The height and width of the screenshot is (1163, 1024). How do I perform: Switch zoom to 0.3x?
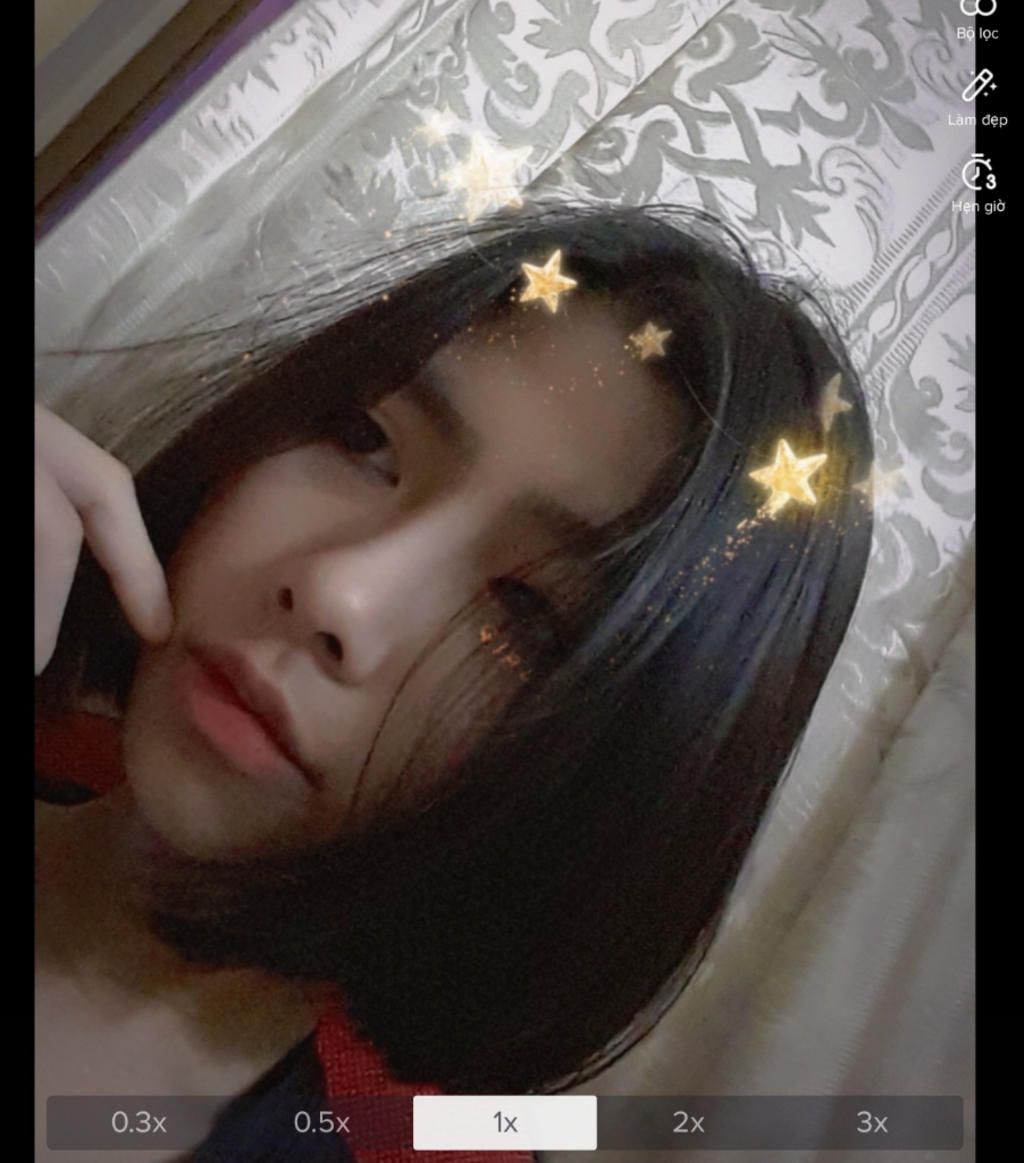(138, 1122)
